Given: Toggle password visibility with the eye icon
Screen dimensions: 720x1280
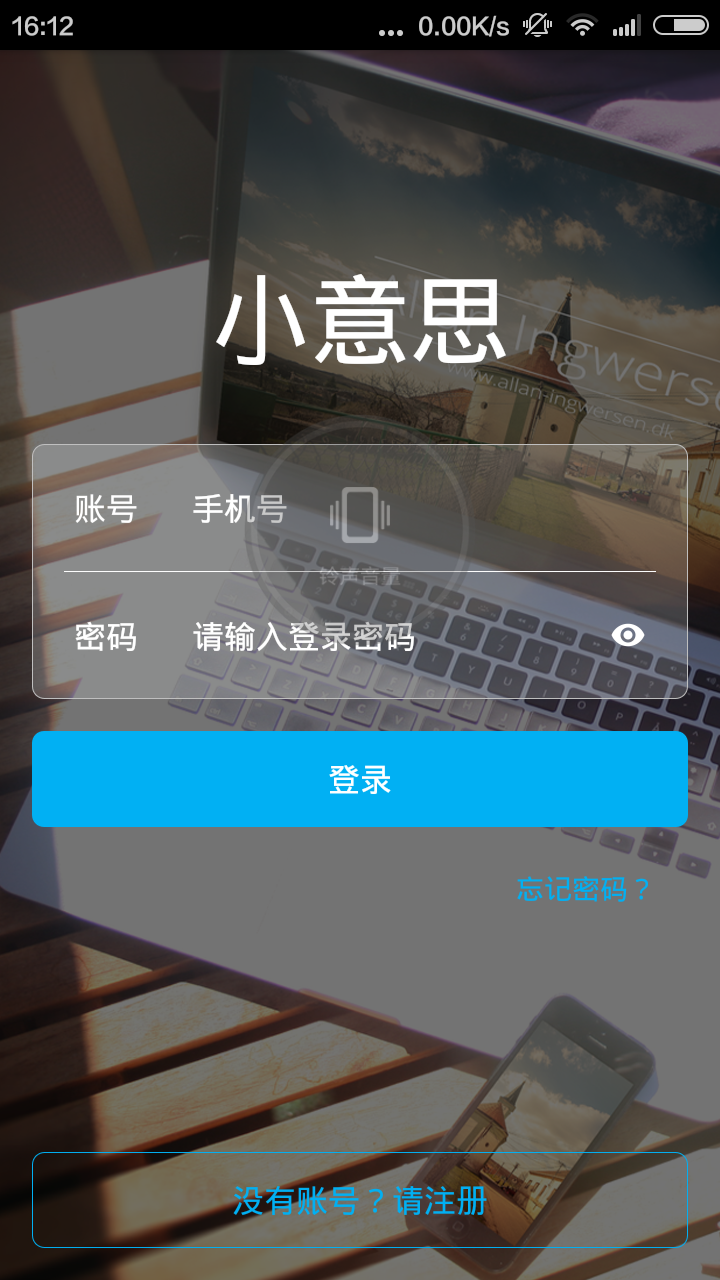Looking at the screenshot, I should point(628,635).
